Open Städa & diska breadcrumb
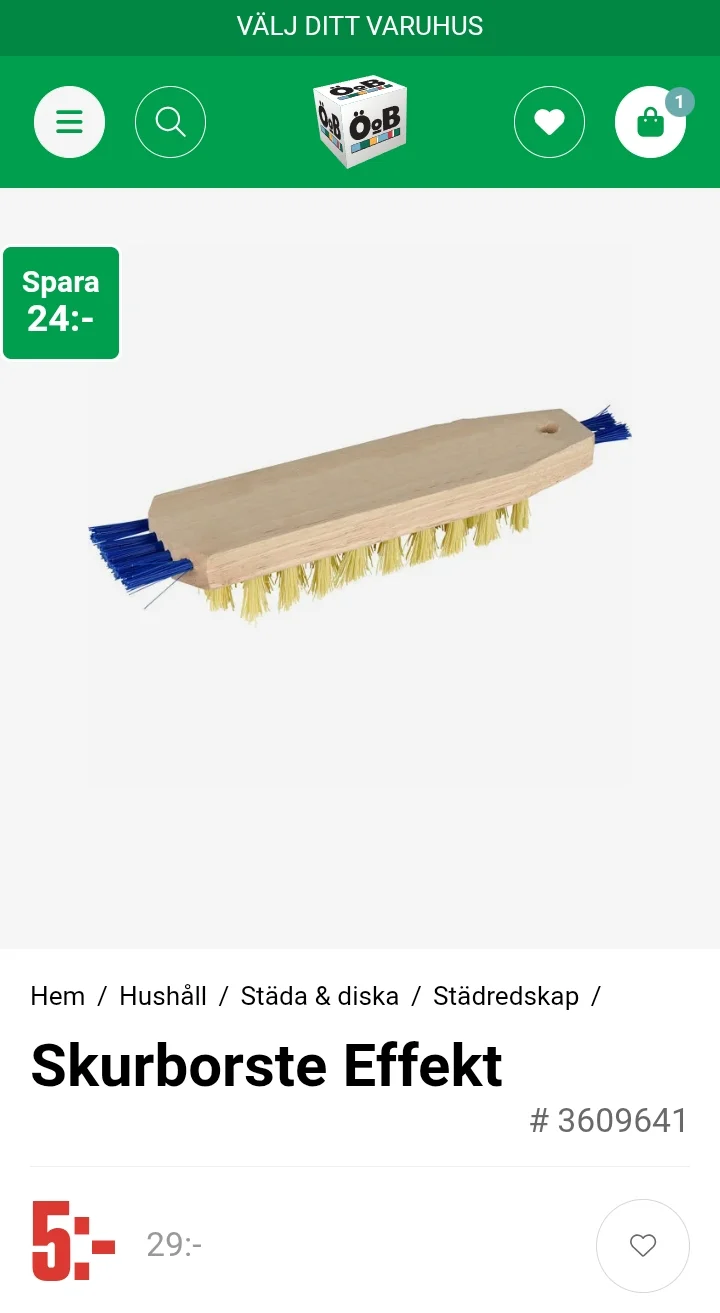This screenshot has height=1313, width=720. [x=320, y=996]
